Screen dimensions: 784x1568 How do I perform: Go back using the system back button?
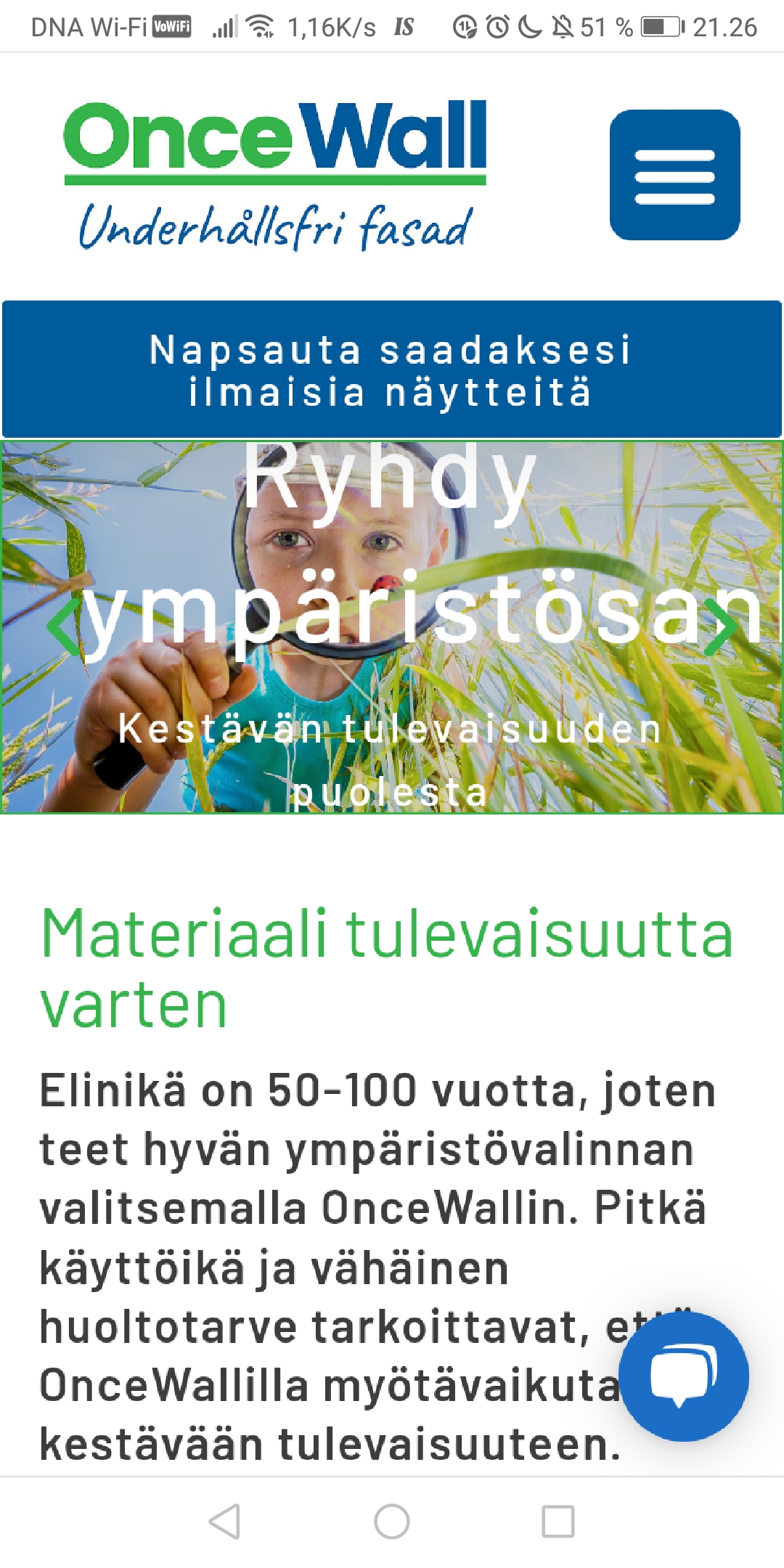coord(224,1521)
